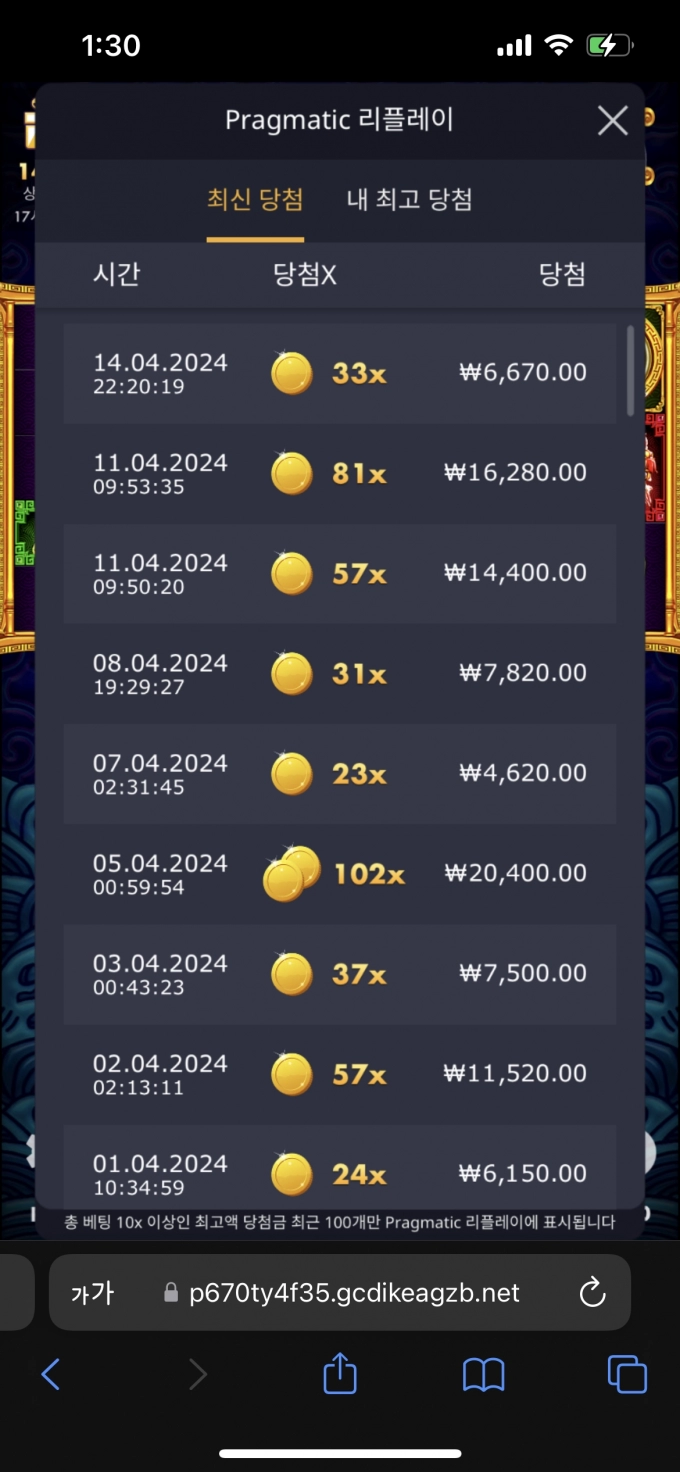Screen dimensions: 680x1472
Task: Go back to the previous page
Action: [51, 1375]
